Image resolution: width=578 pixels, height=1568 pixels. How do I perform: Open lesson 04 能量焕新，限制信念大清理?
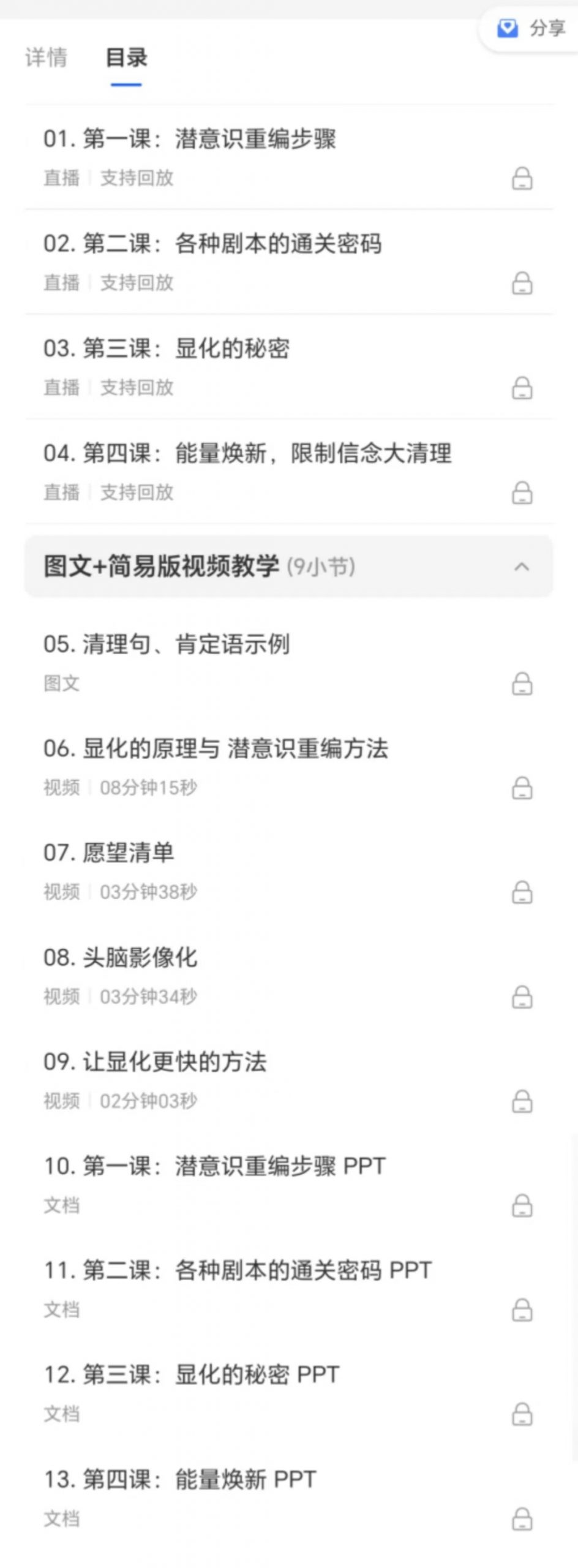pos(247,454)
